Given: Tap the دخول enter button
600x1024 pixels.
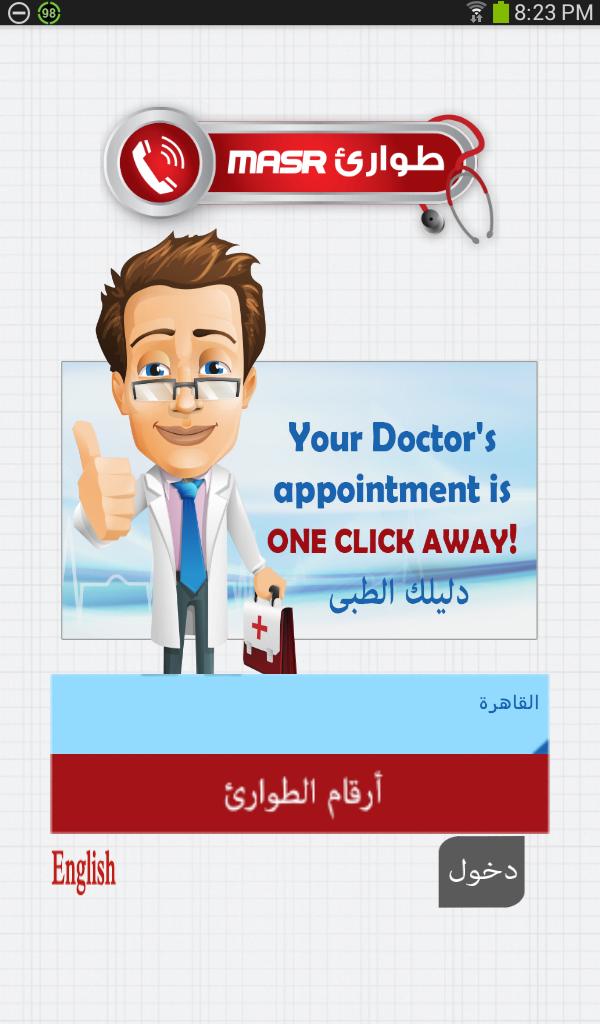Looking at the screenshot, I should (x=481, y=871).
